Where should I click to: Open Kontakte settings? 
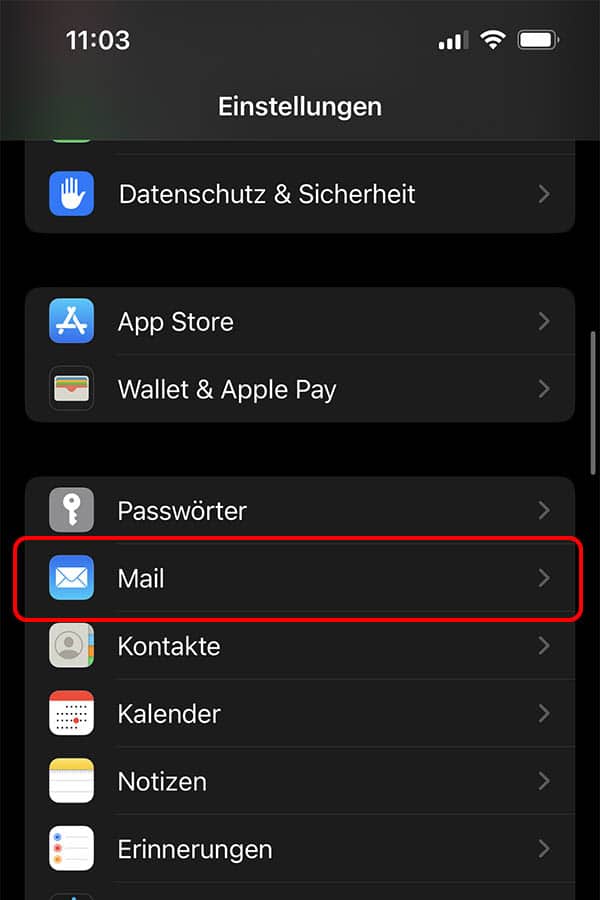[300, 646]
